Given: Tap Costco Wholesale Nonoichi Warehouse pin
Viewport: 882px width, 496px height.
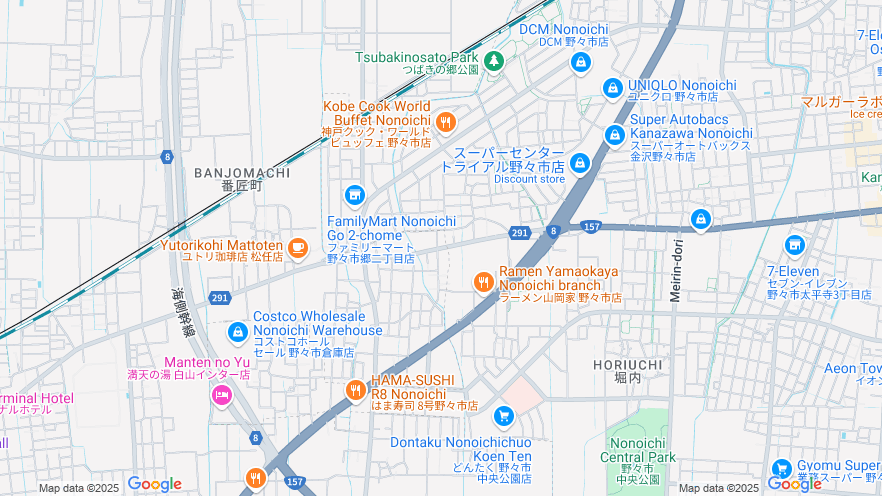Looking at the screenshot, I should coord(238,332).
